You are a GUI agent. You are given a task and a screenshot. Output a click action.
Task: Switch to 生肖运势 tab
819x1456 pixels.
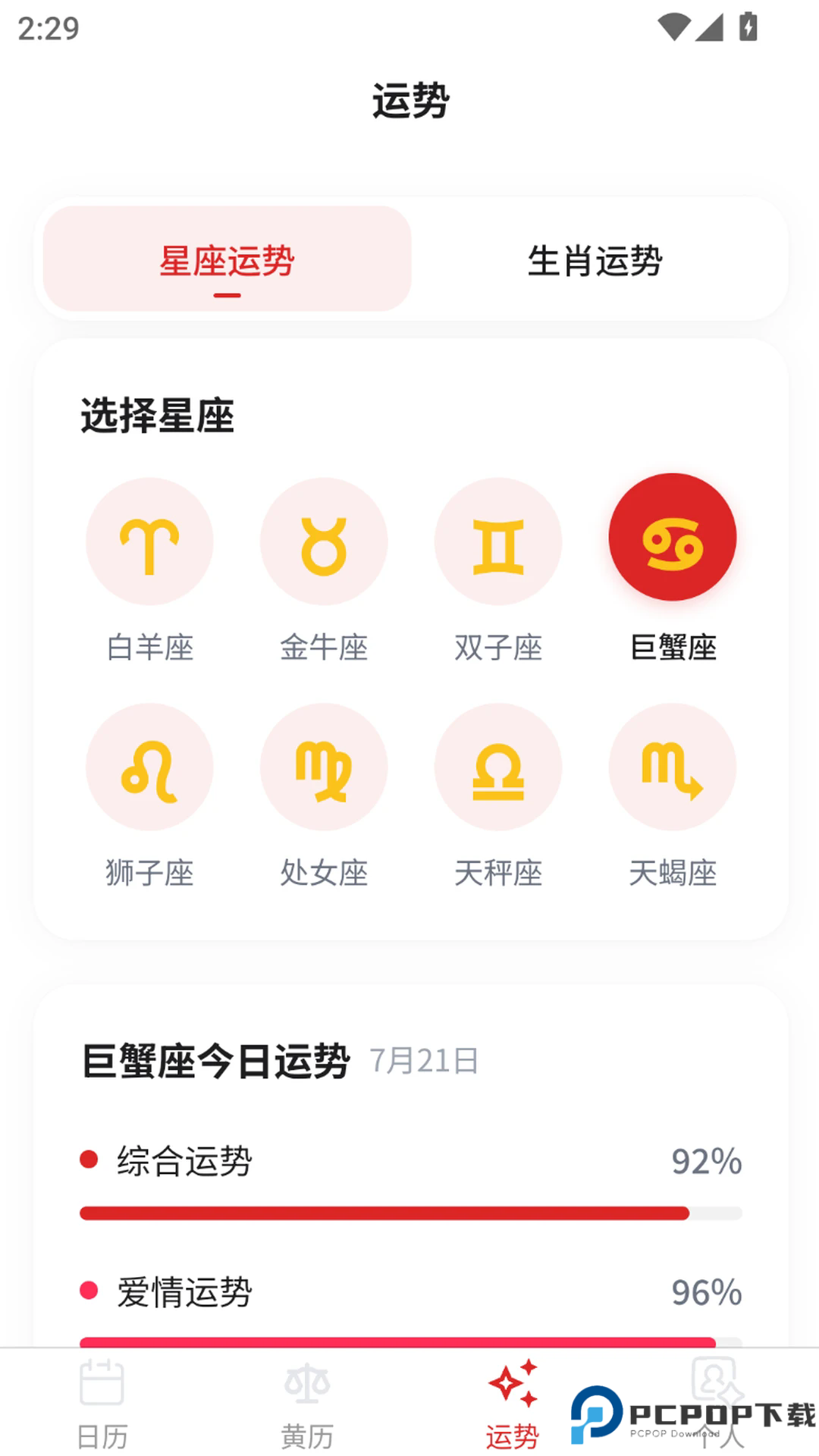click(596, 260)
